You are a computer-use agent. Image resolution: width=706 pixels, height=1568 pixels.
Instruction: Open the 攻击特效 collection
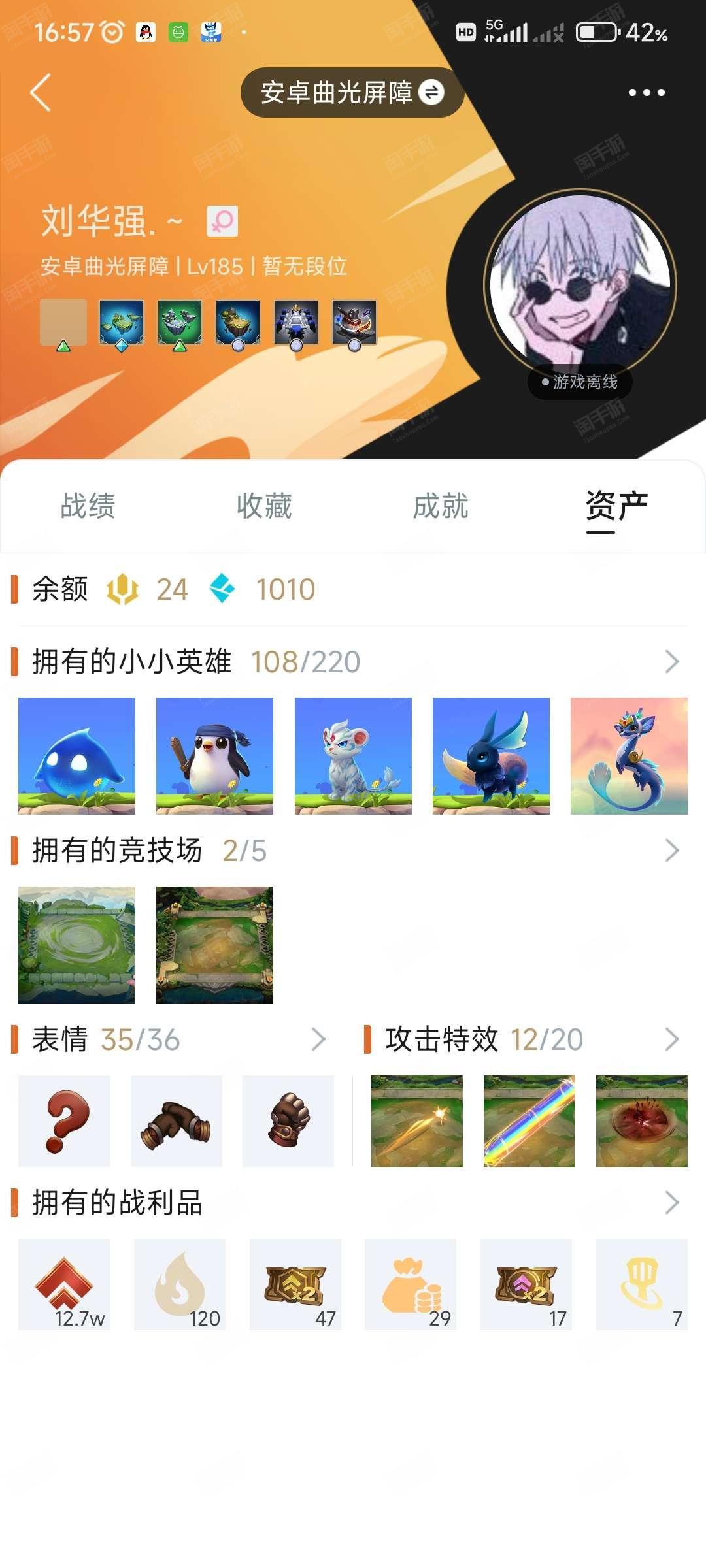671,1039
